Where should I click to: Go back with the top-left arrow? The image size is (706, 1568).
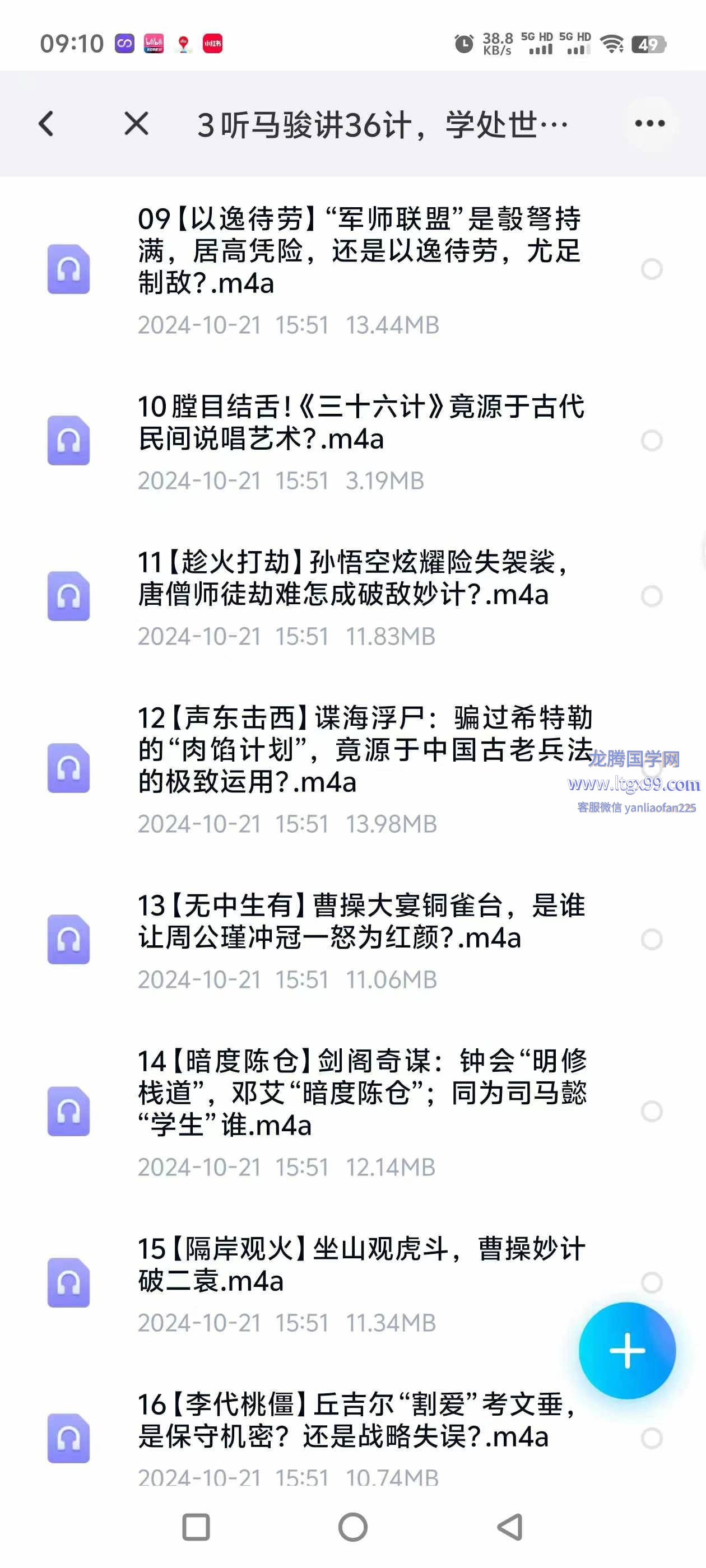(x=47, y=124)
